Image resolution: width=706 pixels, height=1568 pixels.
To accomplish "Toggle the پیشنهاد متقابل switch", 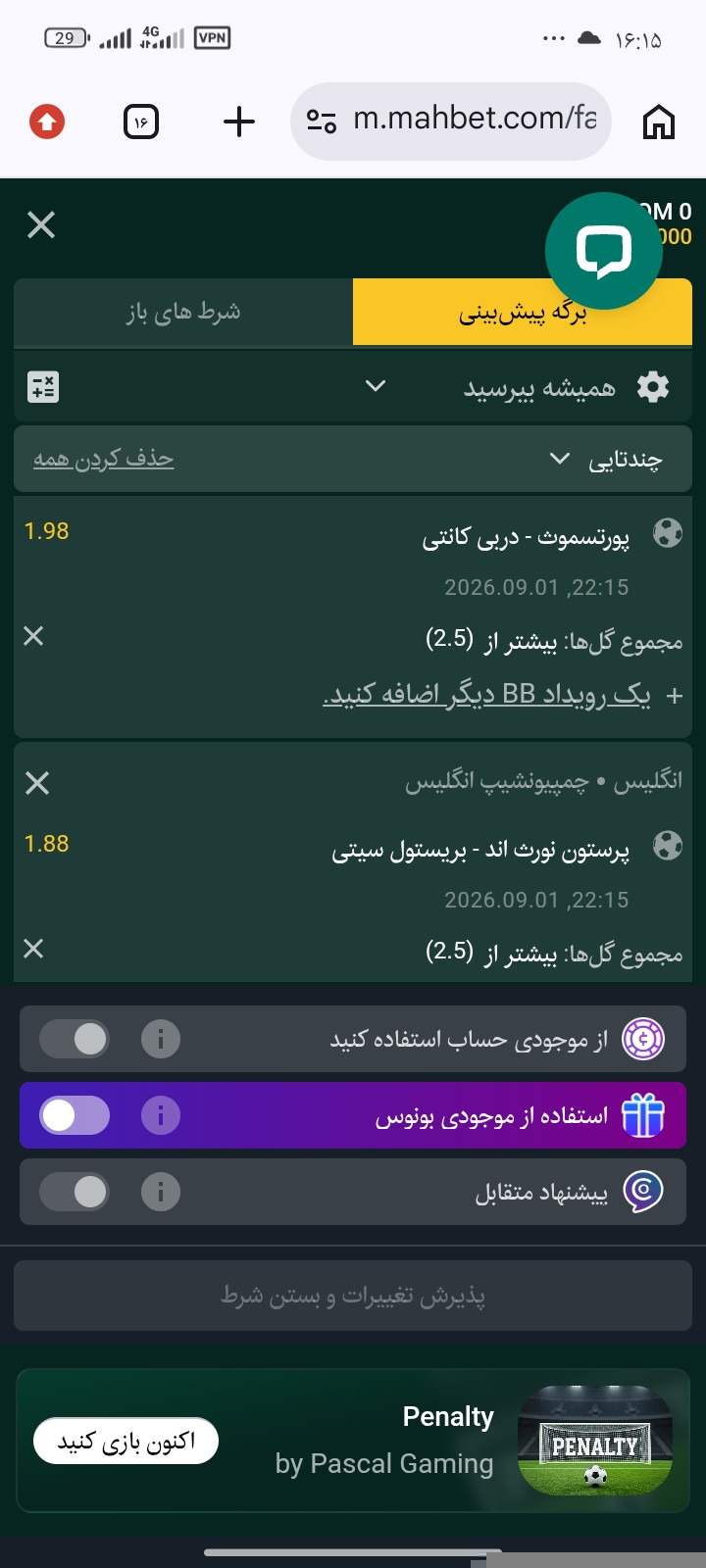I will (75, 1192).
